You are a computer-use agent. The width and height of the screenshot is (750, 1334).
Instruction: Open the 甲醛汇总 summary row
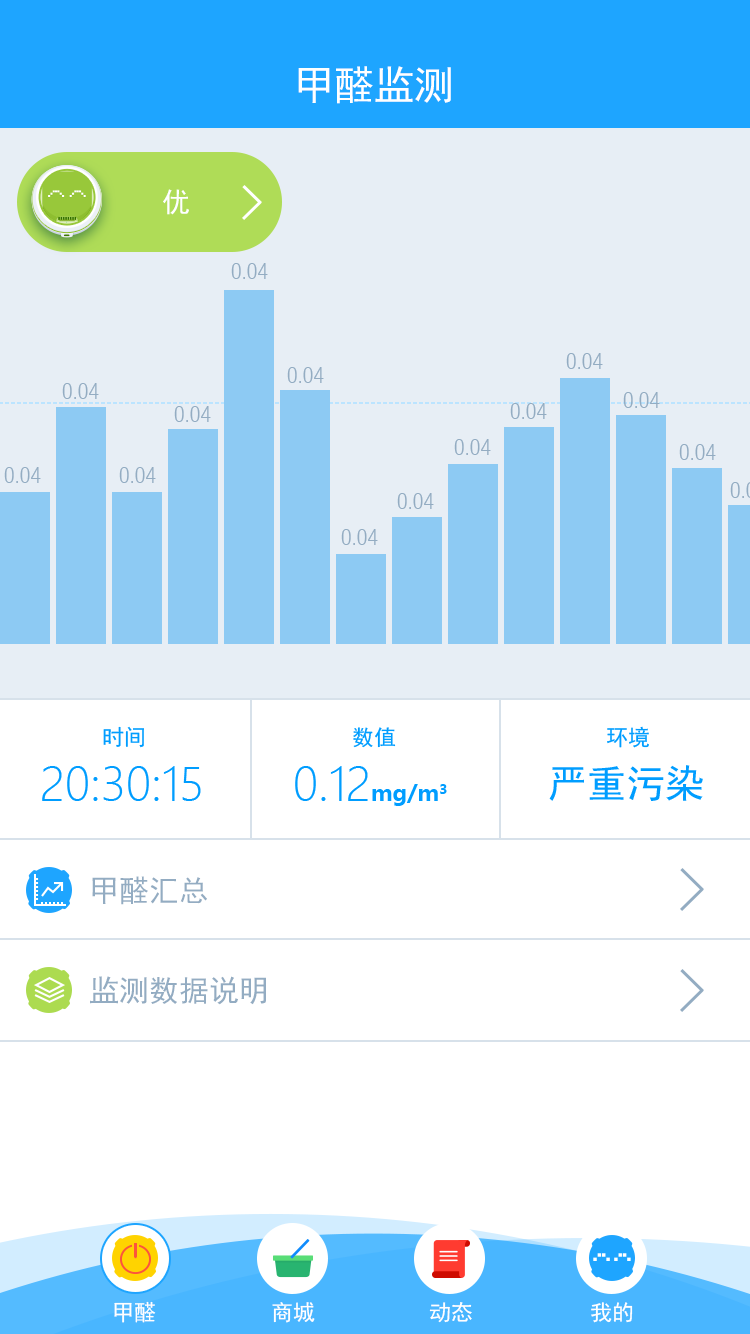pos(374,889)
